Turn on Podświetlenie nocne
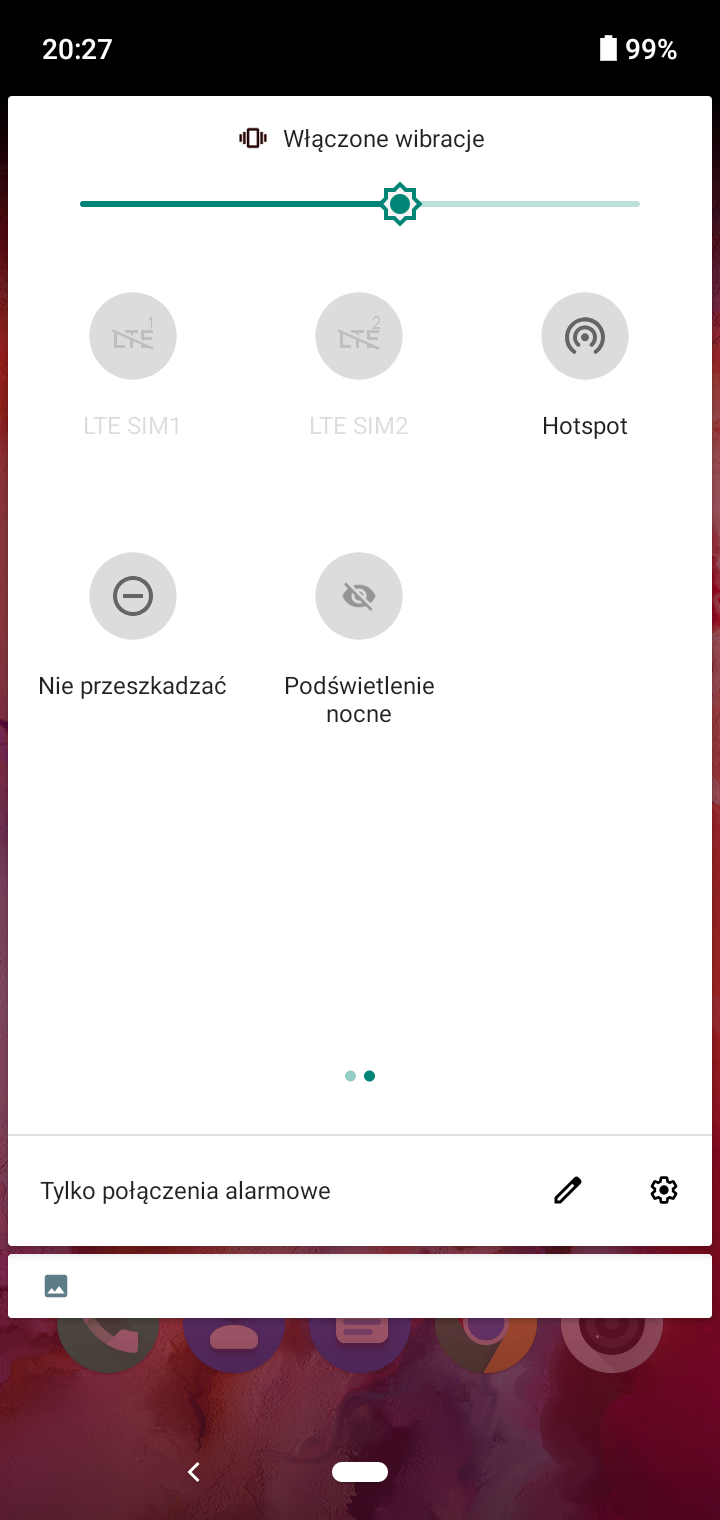The height and width of the screenshot is (1520, 720). coord(359,596)
